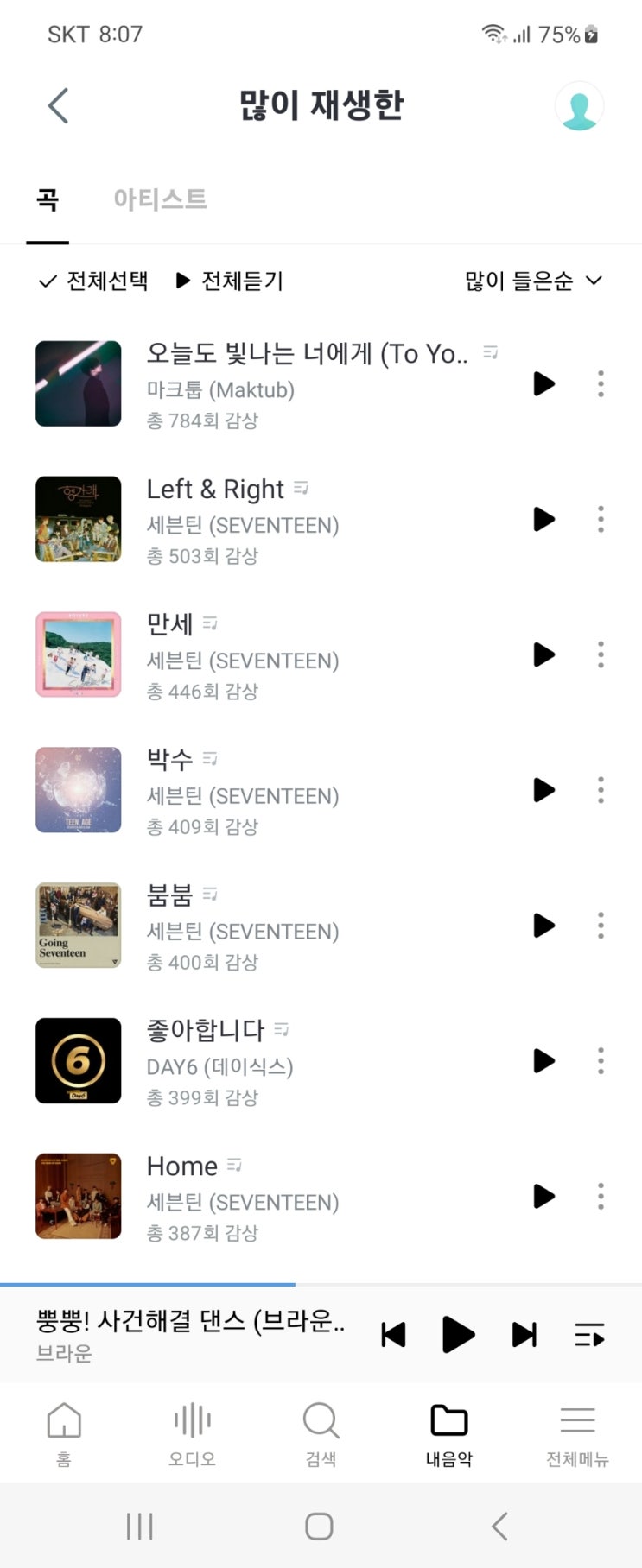642x1568 pixels.
Task: Play the song 만세
Action: (543, 654)
